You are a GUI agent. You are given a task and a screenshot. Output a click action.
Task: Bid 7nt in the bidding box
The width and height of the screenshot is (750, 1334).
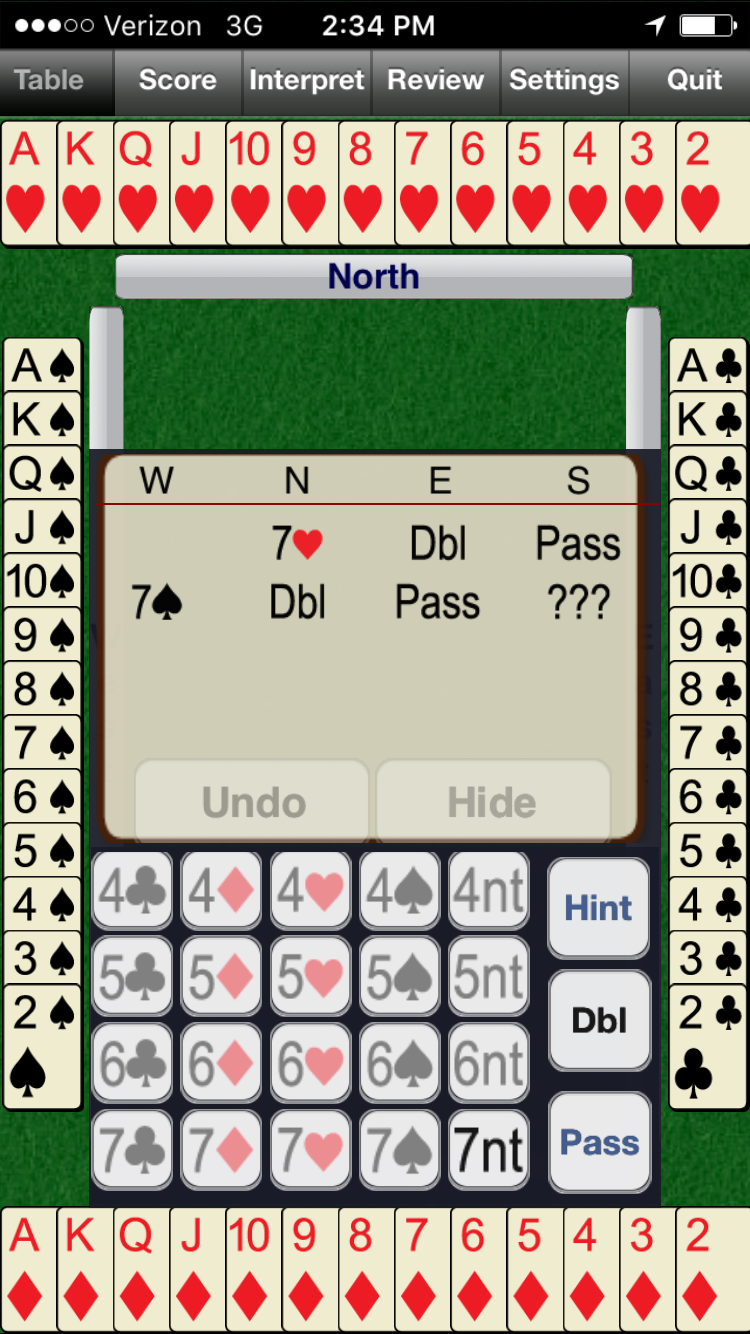point(489,1149)
